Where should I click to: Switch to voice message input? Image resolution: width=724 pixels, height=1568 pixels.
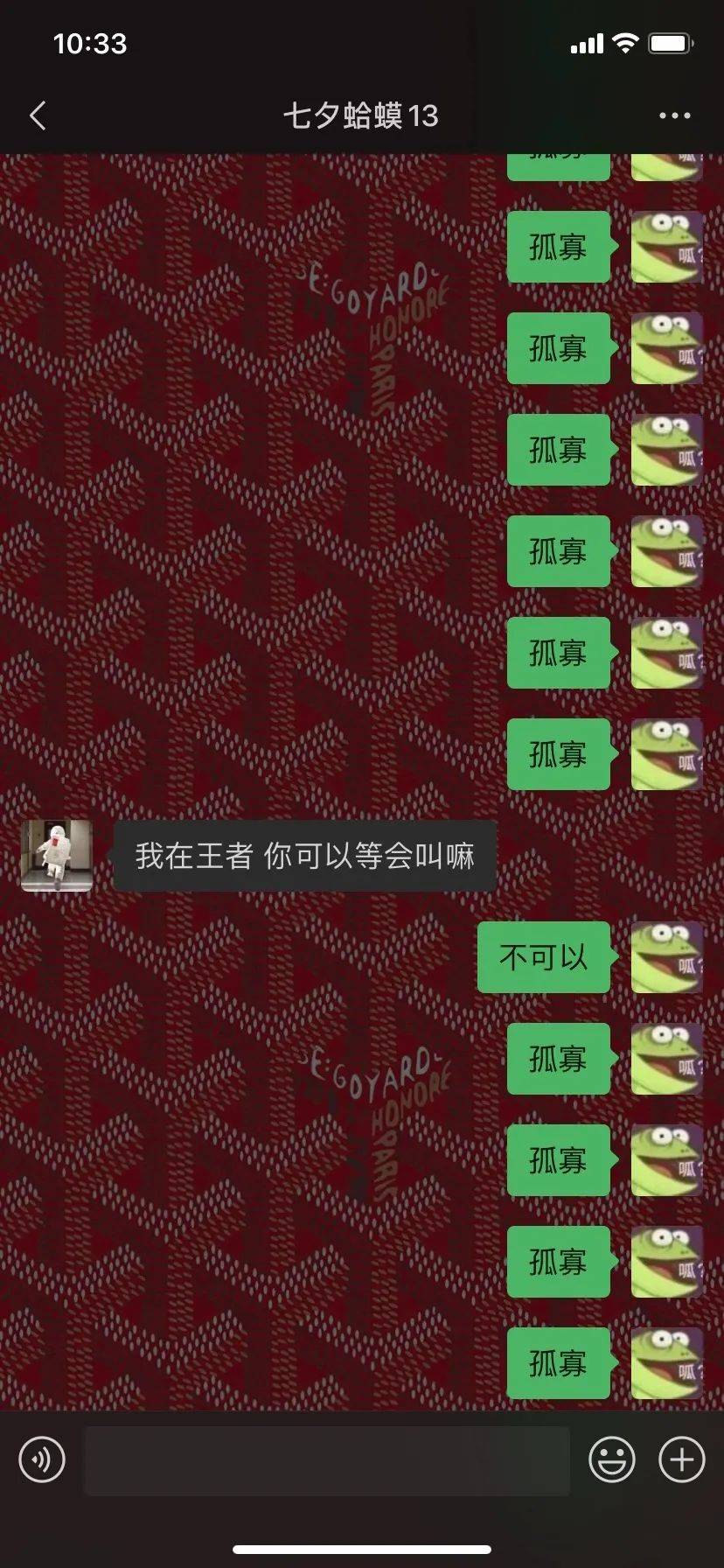point(42,1459)
